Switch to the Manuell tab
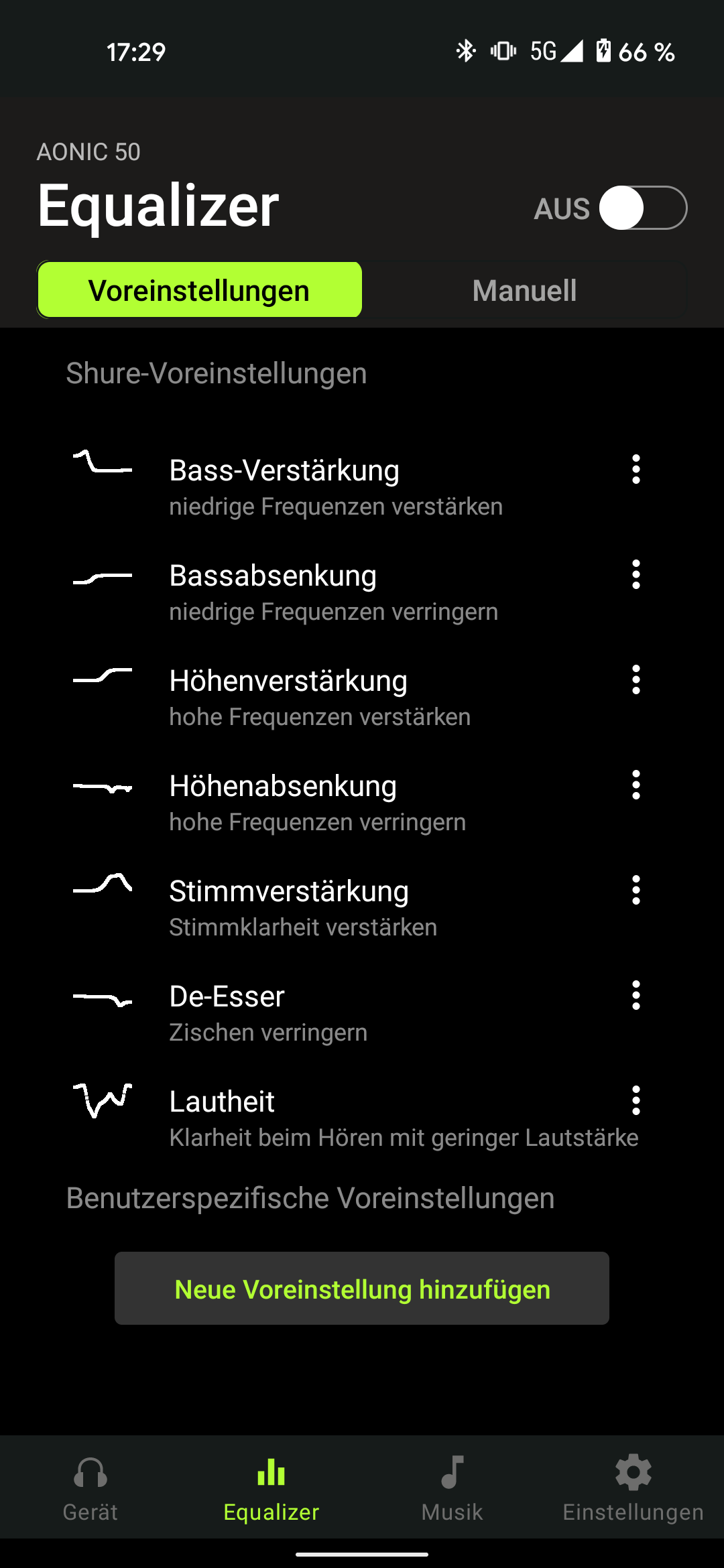The height and width of the screenshot is (1568, 724). coord(524,290)
